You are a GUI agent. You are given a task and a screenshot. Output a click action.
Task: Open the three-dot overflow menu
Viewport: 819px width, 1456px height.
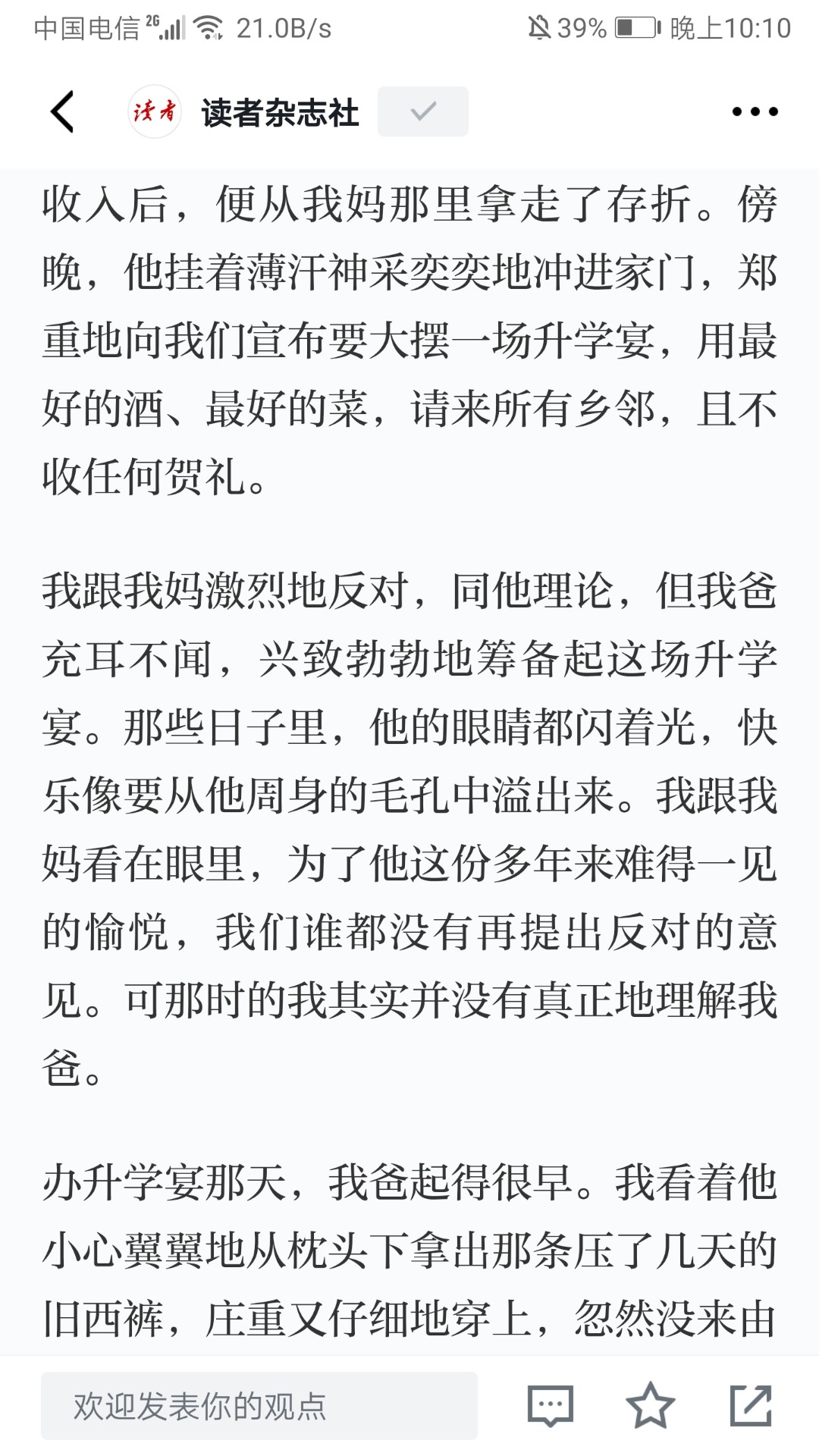click(x=755, y=111)
